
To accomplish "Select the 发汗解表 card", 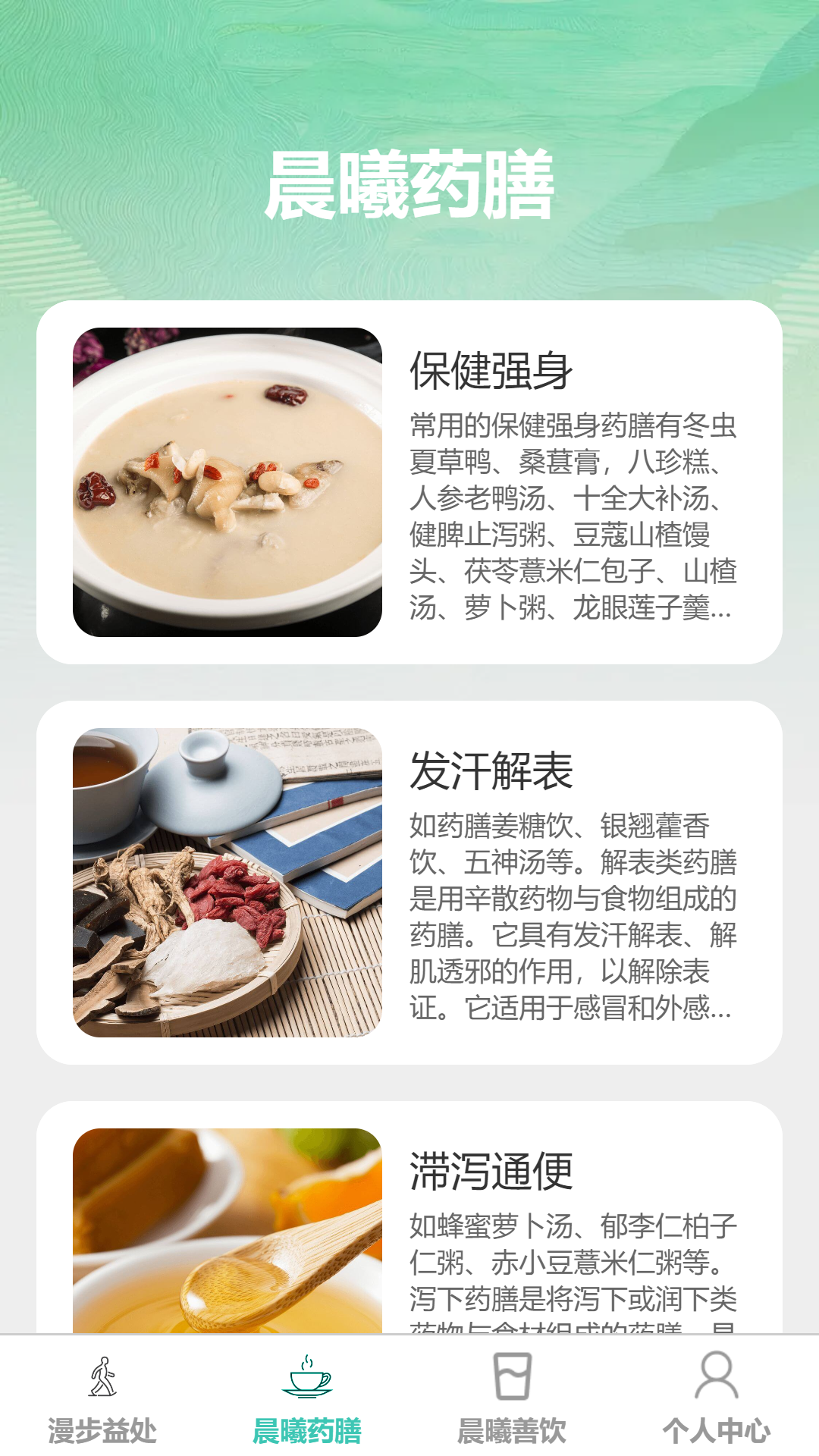I will click(409, 880).
